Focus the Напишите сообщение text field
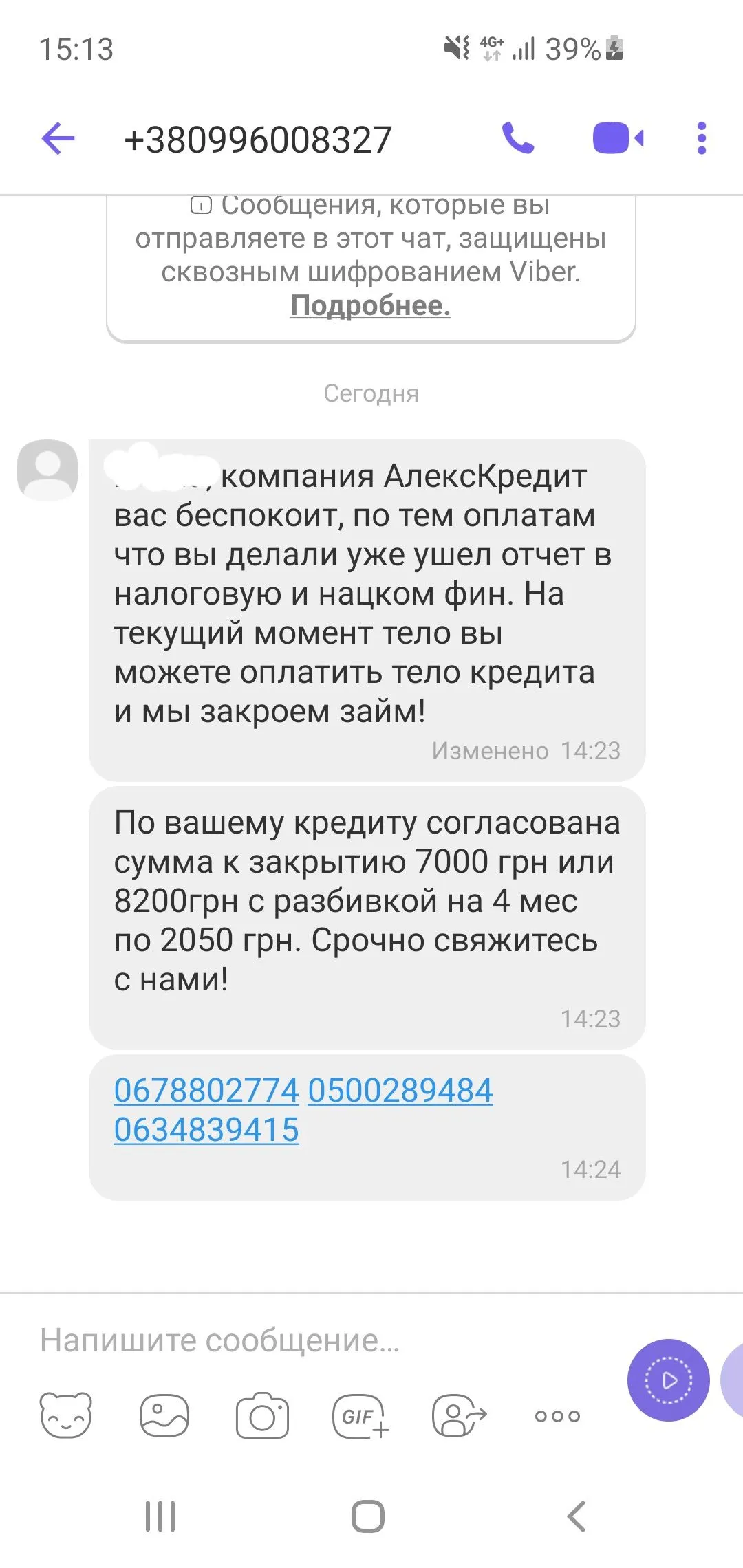The height and width of the screenshot is (1568, 743). 310,1340
